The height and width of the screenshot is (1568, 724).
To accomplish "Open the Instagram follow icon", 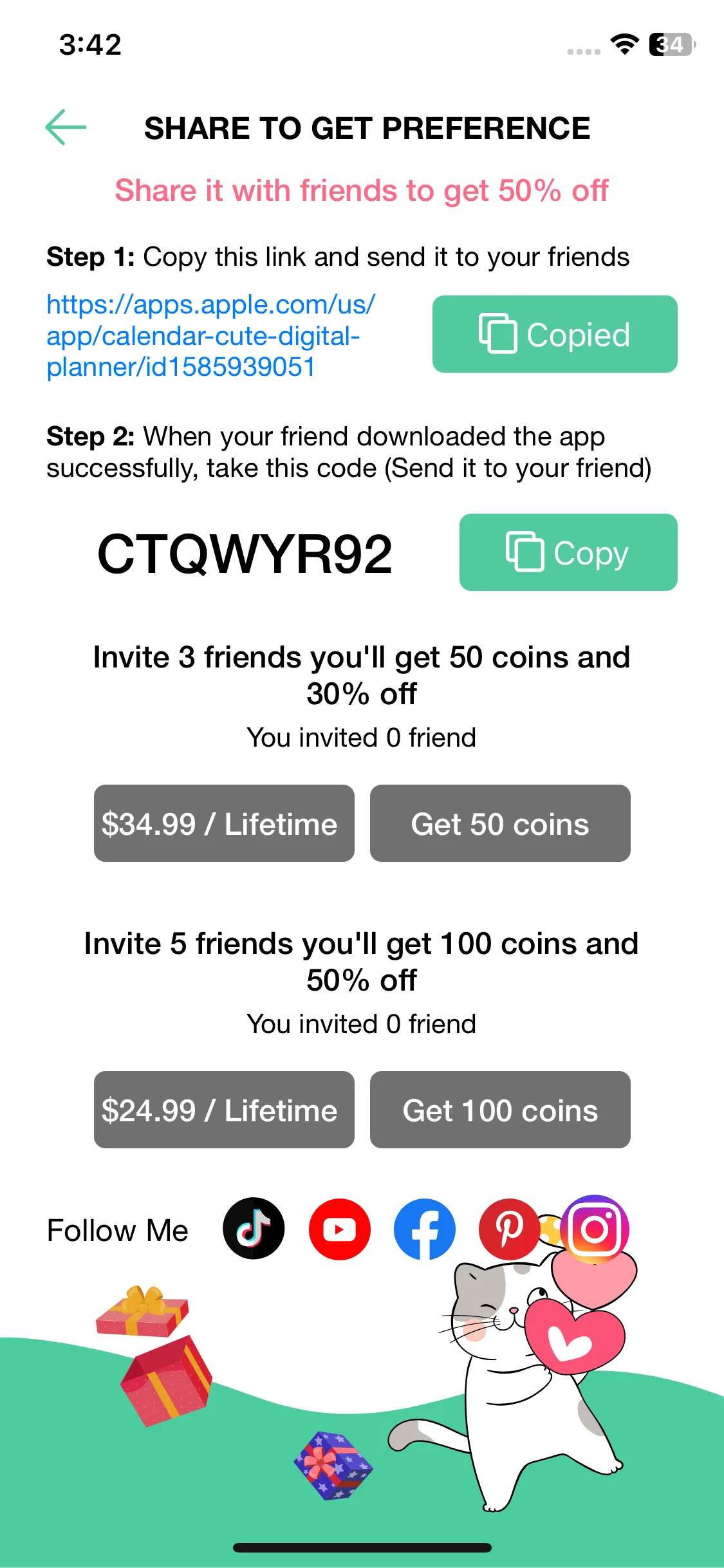I will coord(595,1227).
